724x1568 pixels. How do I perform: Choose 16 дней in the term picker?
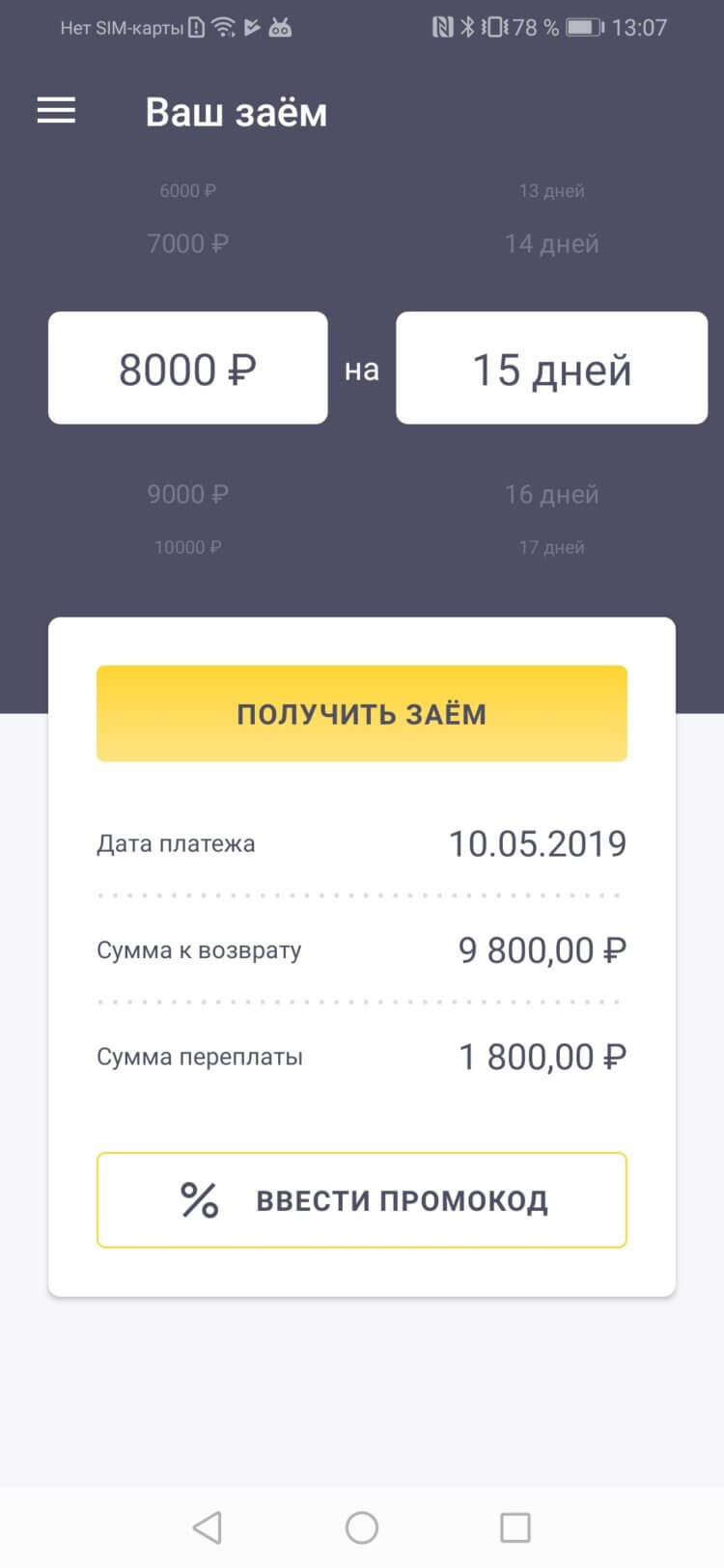551,494
